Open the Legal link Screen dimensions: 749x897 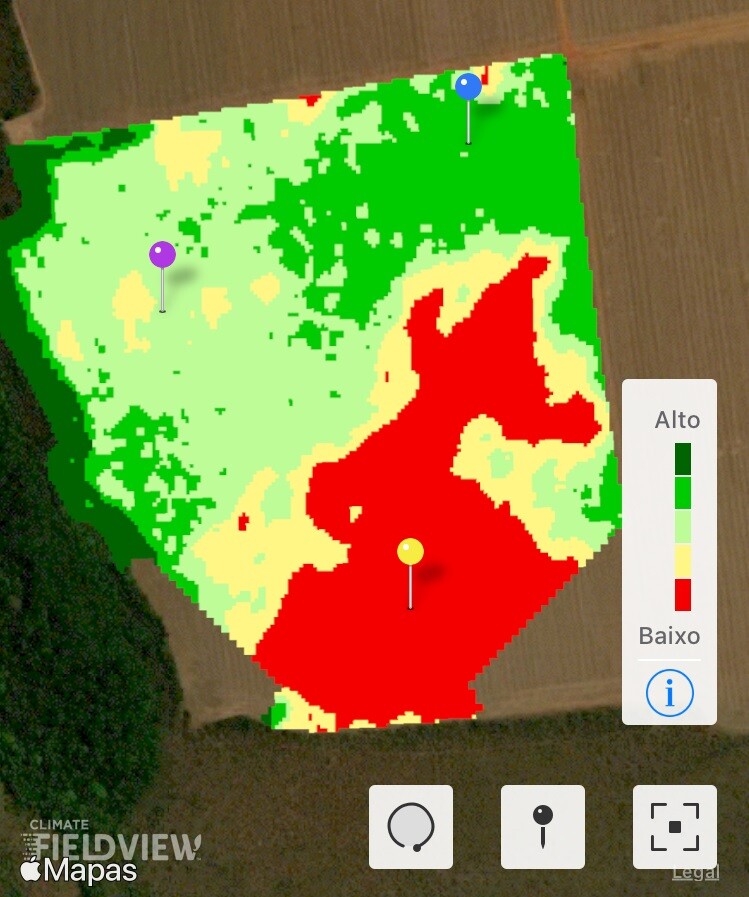(x=694, y=872)
